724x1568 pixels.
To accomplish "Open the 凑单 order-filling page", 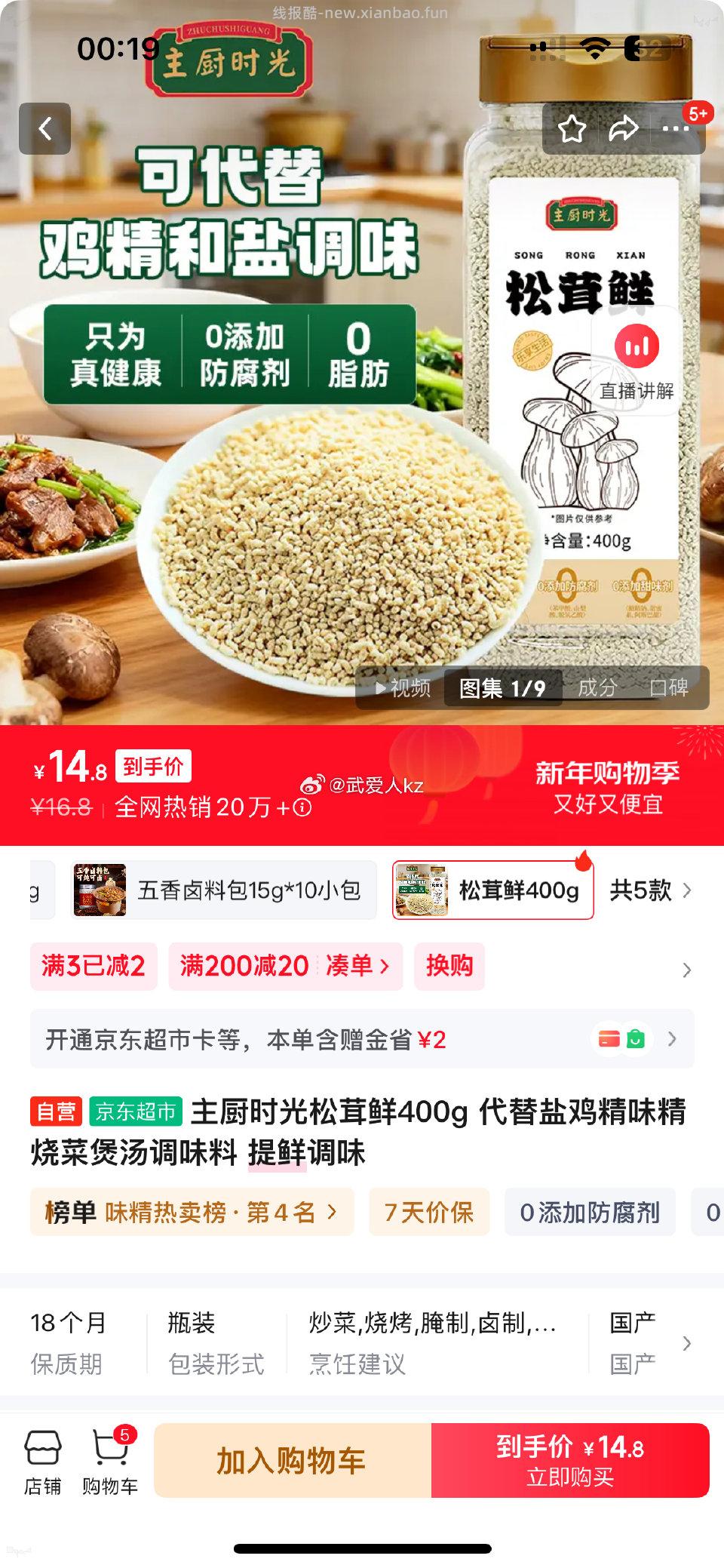I will [355, 967].
